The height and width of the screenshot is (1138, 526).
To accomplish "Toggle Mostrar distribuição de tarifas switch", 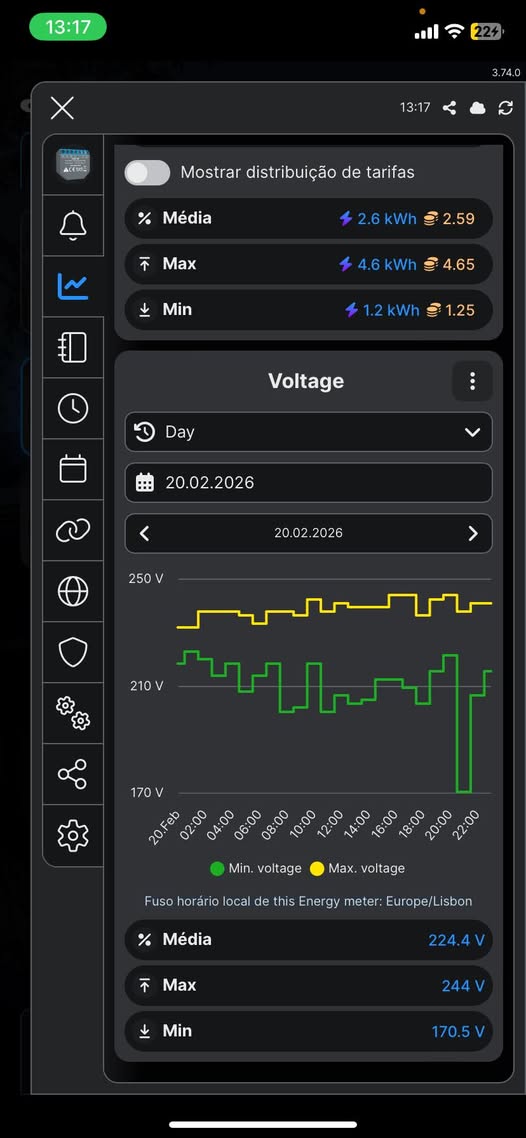I will (147, 173).
